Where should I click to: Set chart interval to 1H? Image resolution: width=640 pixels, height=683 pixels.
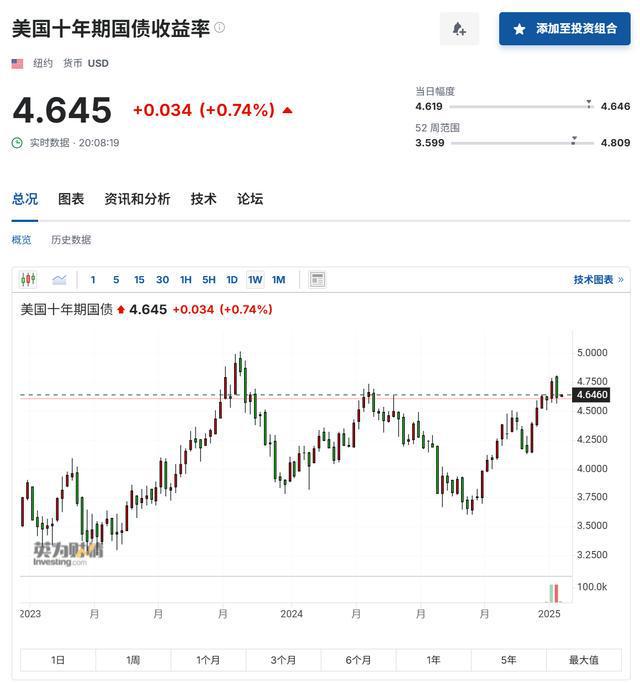pos(186,280)
